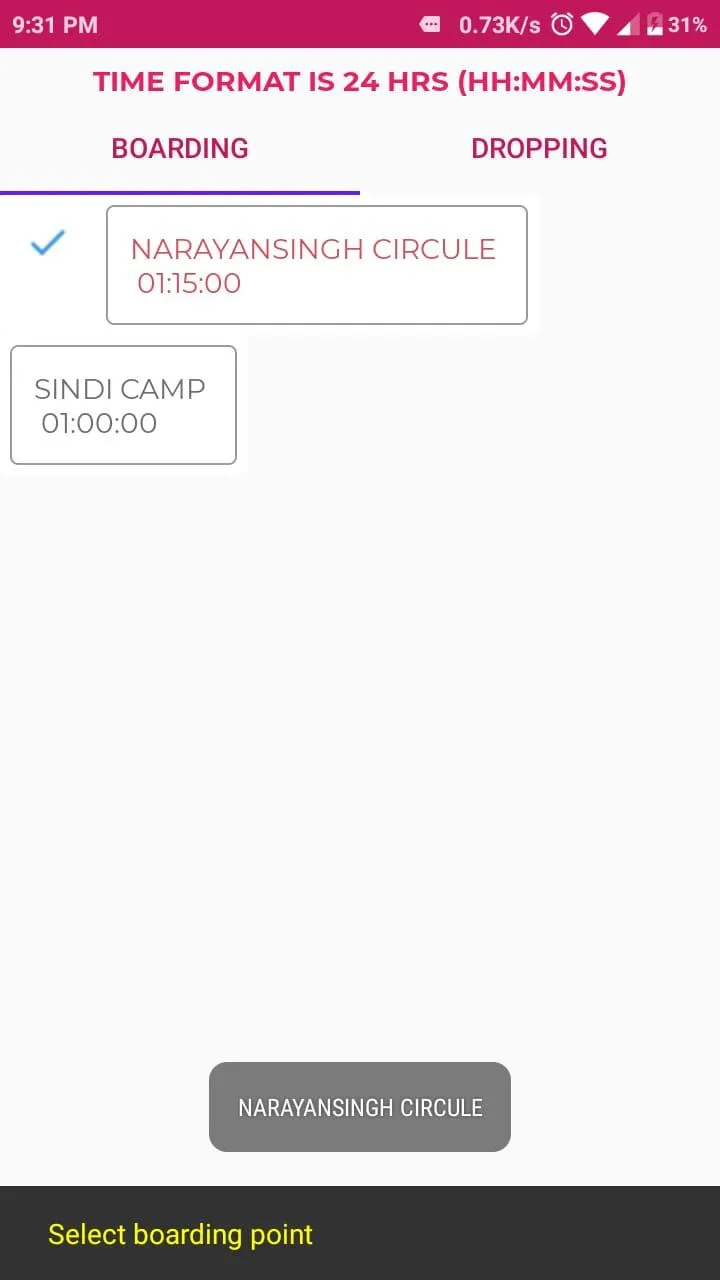Switch to the Dropping tab
Screen dimensions: 720x1280
539,148
